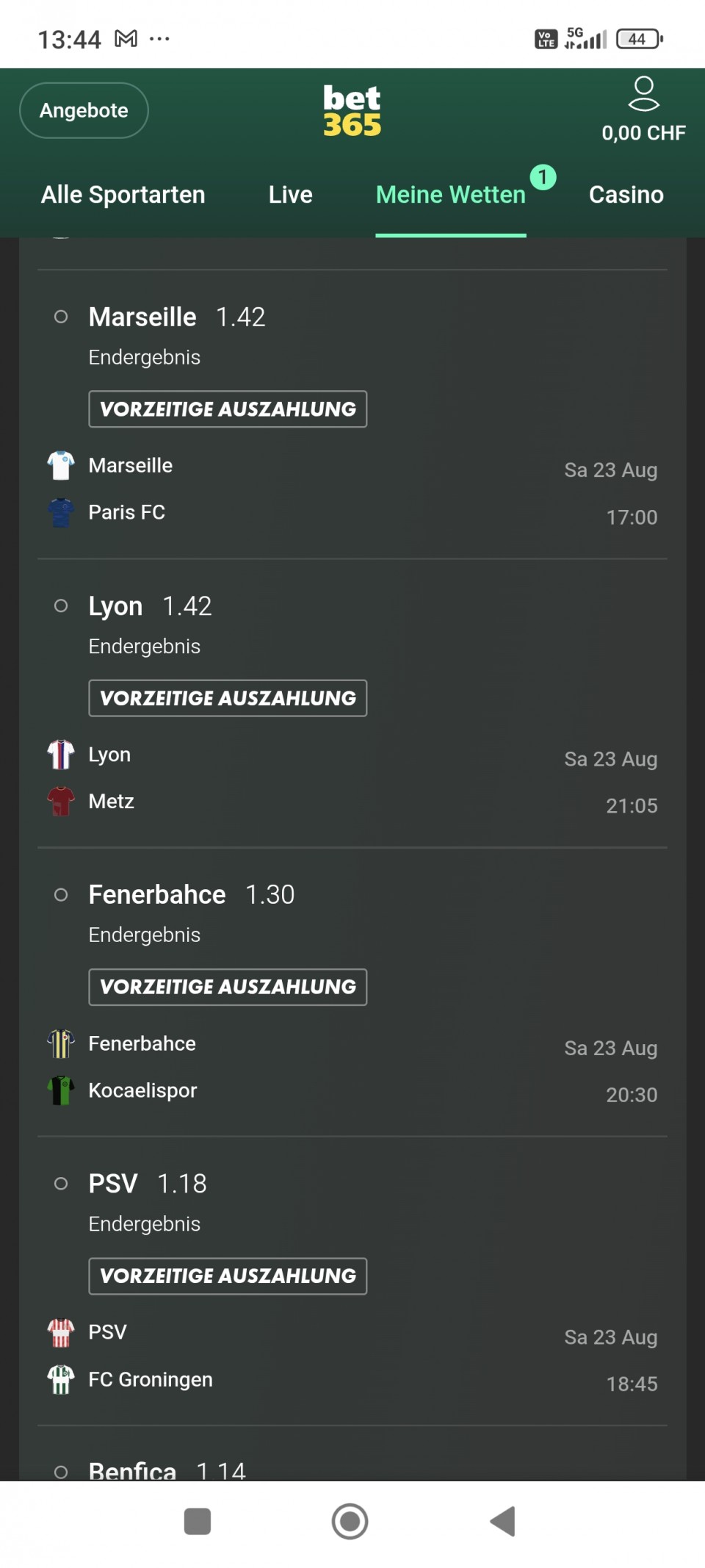
Task: Go to the Casino tab
Action: click(626, 195)
